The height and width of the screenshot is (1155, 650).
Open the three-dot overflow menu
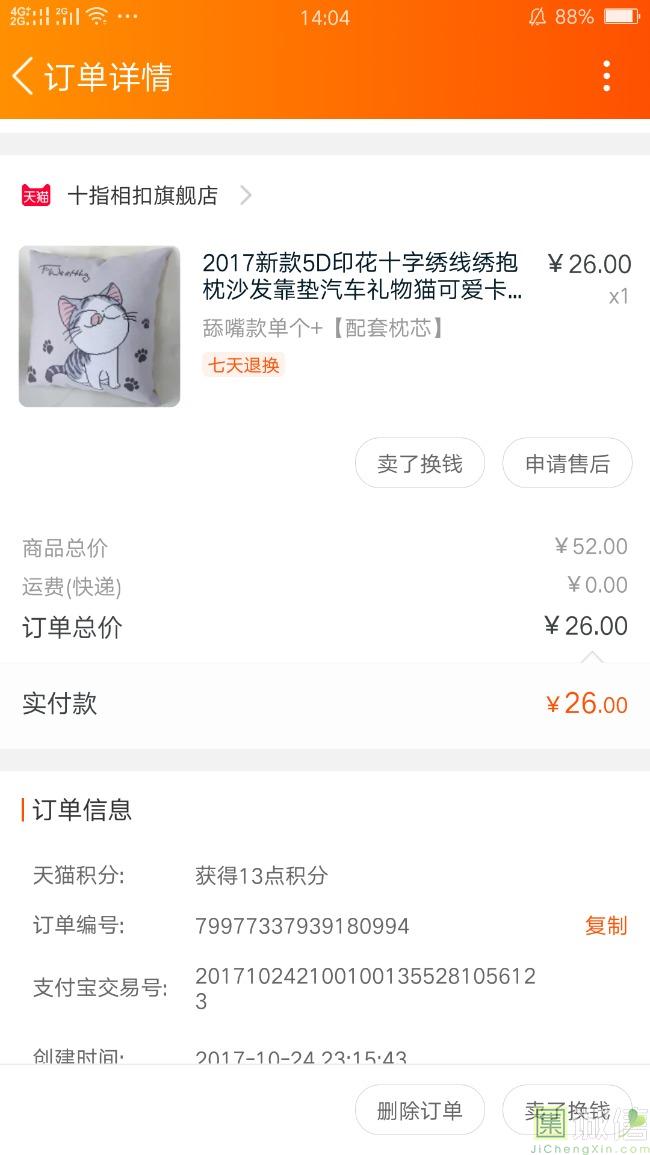(x=606, y=76)
